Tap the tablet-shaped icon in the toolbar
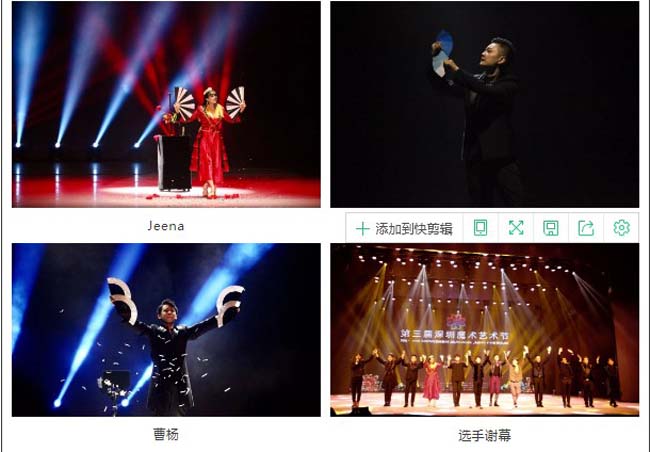The height and width of the screenshot is (452, 650). (480, 228)
